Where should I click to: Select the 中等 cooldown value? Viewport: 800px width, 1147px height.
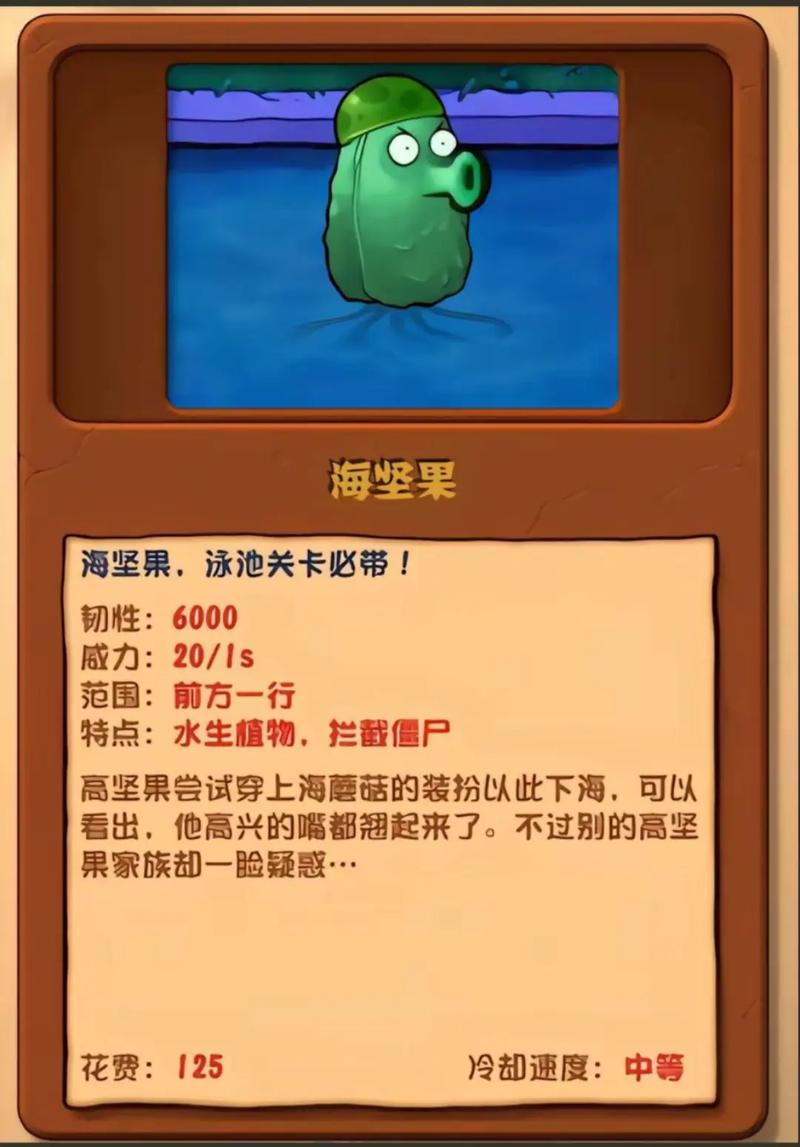tap(656, 1069)
